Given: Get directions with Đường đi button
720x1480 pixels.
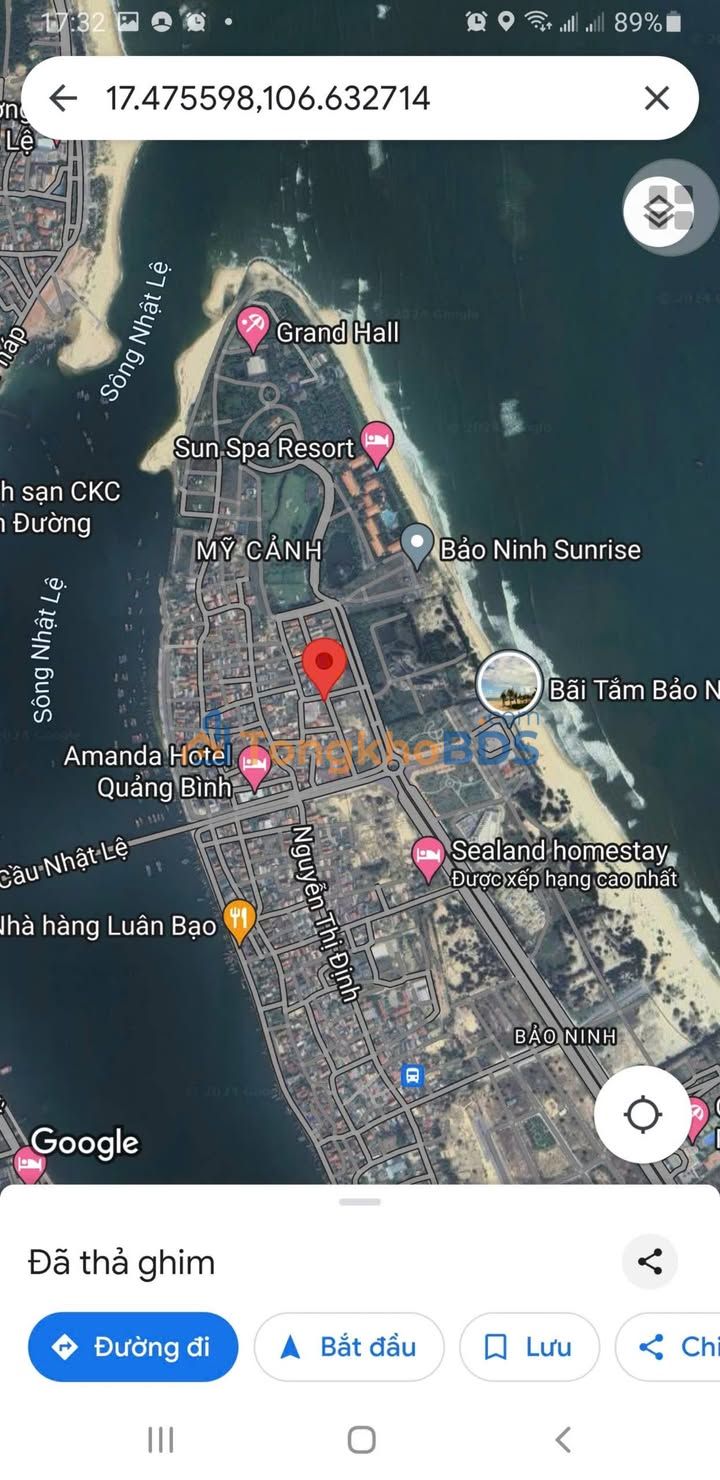Looking at the screenshot, I should 133,1347.
